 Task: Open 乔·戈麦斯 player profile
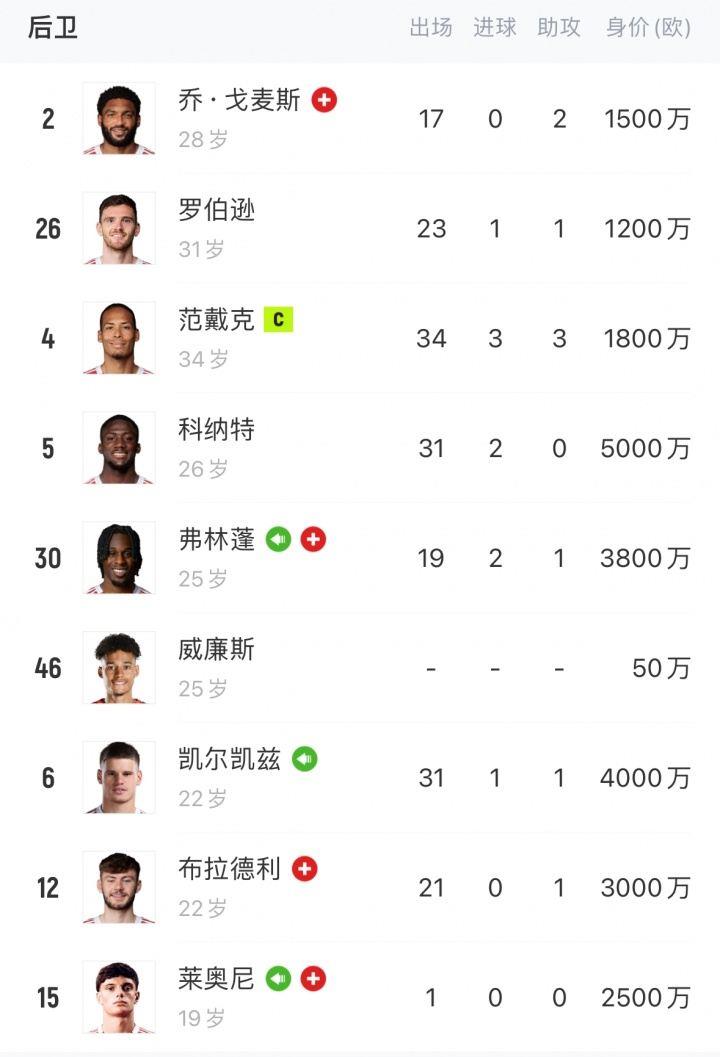(360, 119)
